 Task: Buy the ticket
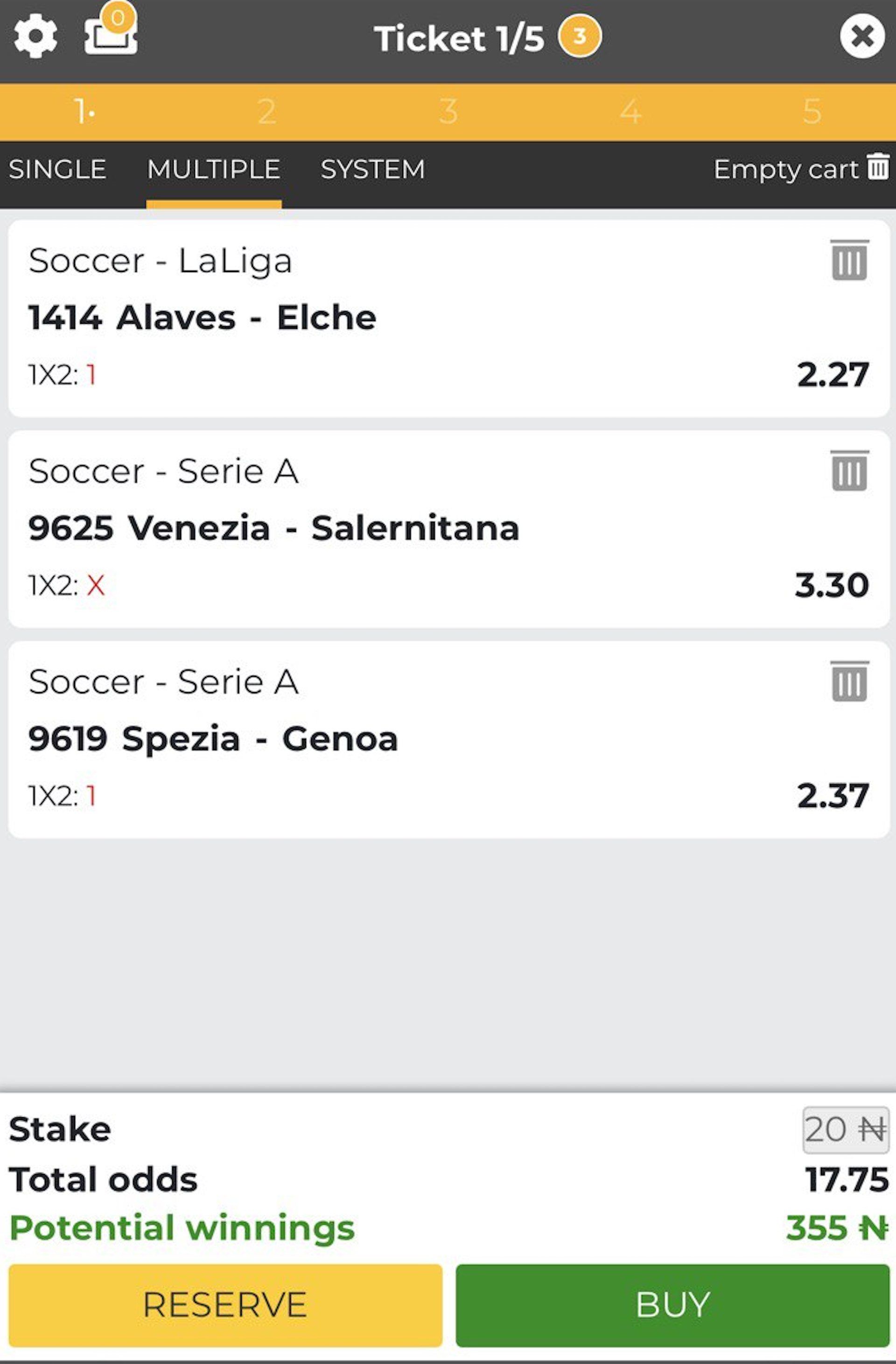click(x=672, y=1305)
